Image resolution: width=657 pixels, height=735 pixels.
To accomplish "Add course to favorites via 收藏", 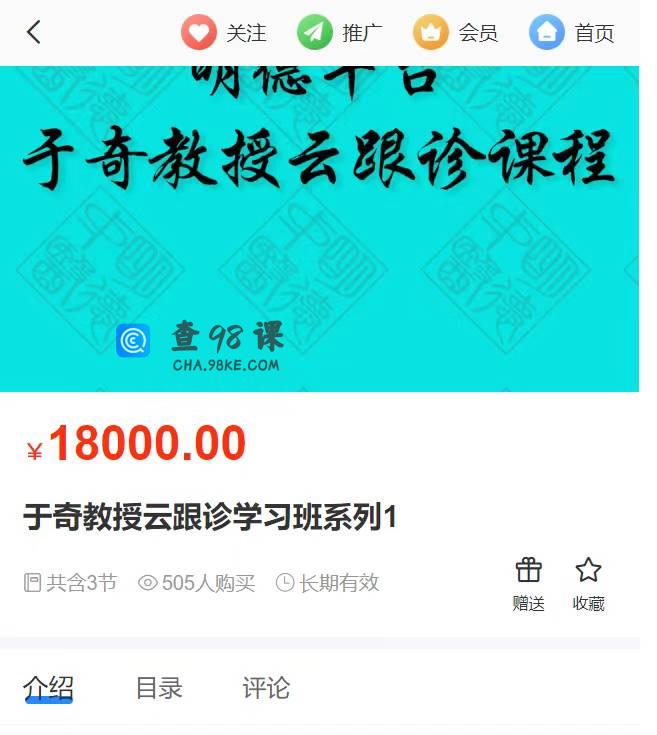I will click(x=588, y=583).
